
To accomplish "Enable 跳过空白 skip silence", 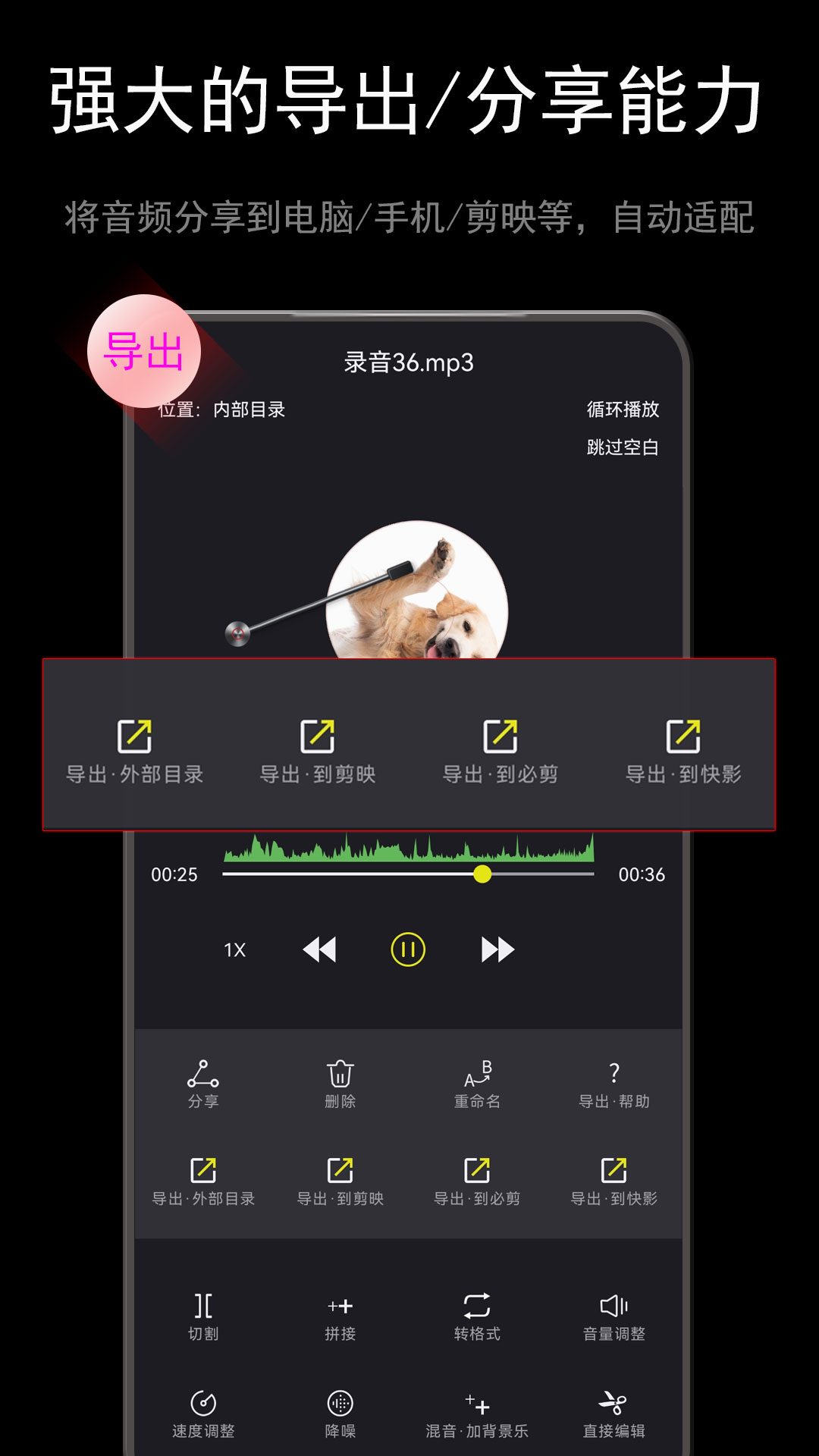I will (x=623, y=449).
